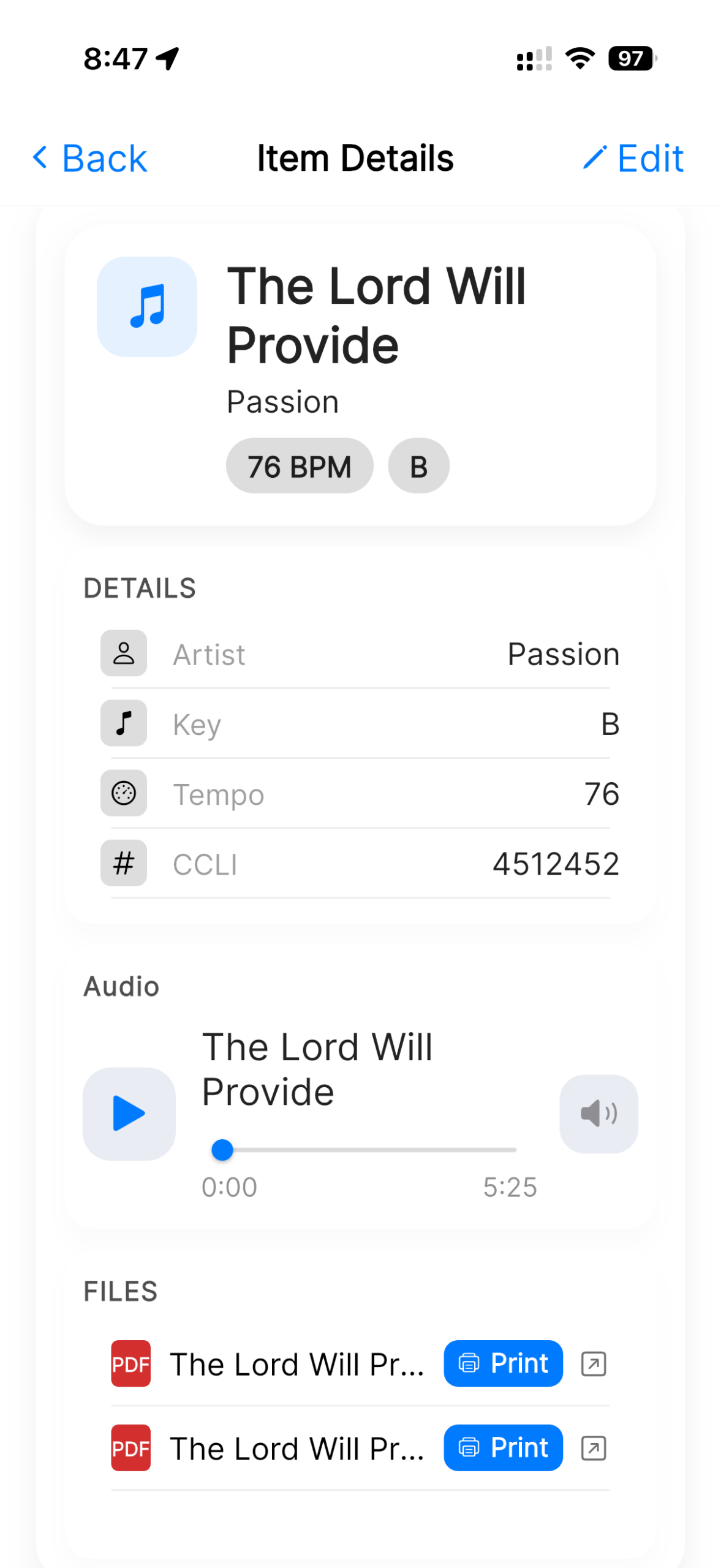Click the audio progress slider
This screenshot has width=721, height=1568.
click(x=364, y=1150)
